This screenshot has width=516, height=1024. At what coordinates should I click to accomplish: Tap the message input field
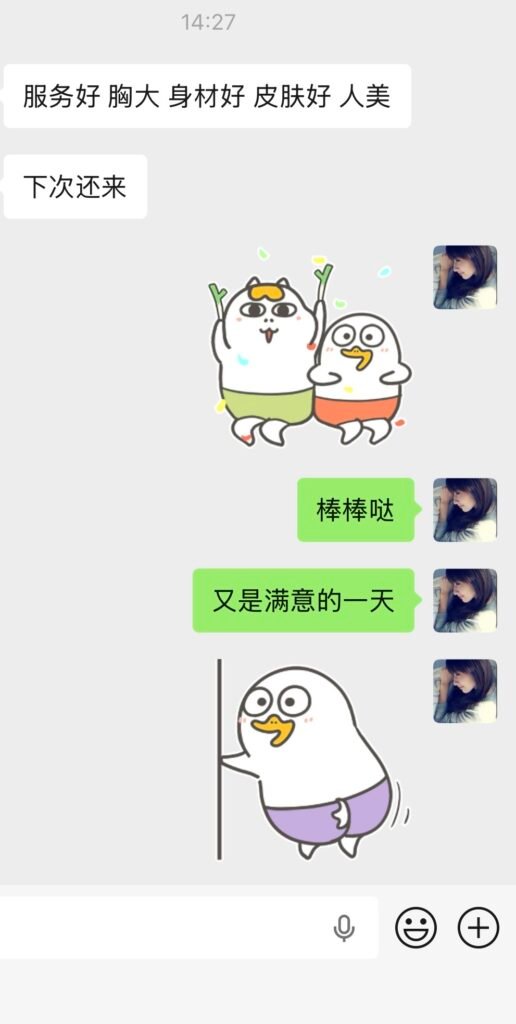(x=188, y=927)
